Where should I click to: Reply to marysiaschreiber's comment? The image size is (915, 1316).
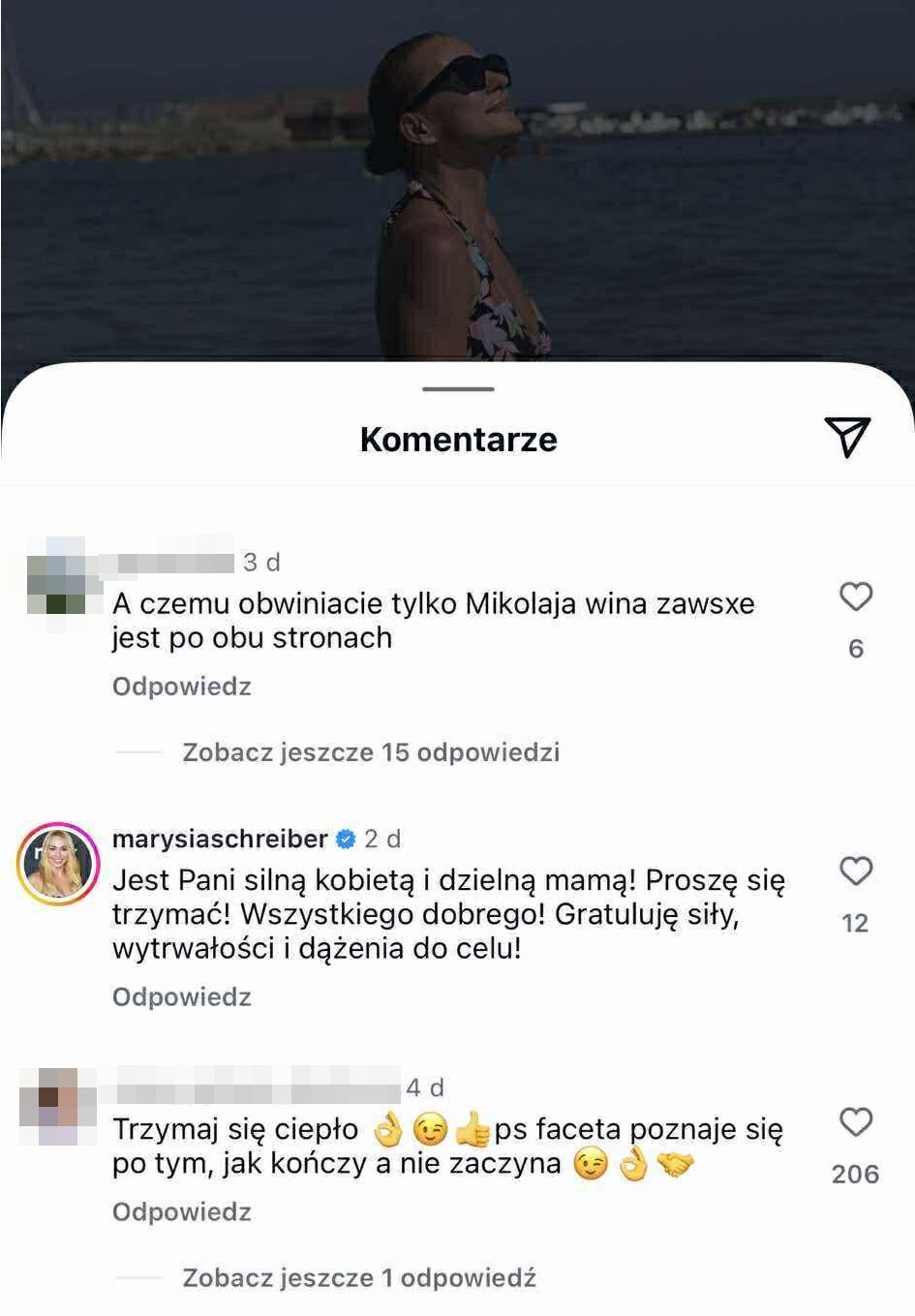[x=181, y=997]
